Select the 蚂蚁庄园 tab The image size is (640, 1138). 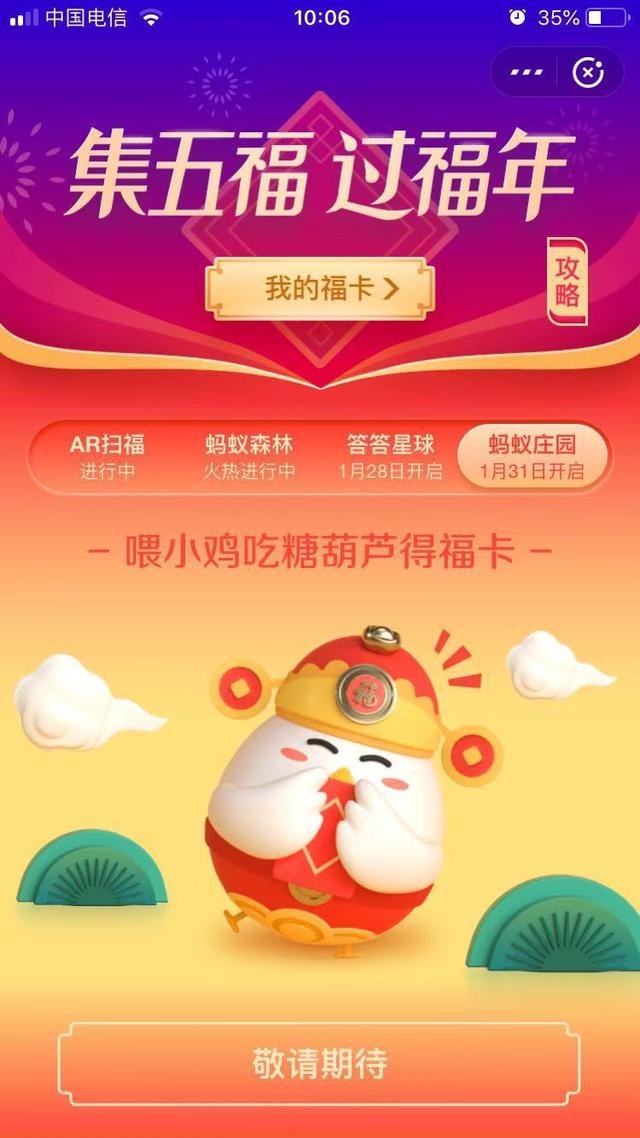click(531, 457)
